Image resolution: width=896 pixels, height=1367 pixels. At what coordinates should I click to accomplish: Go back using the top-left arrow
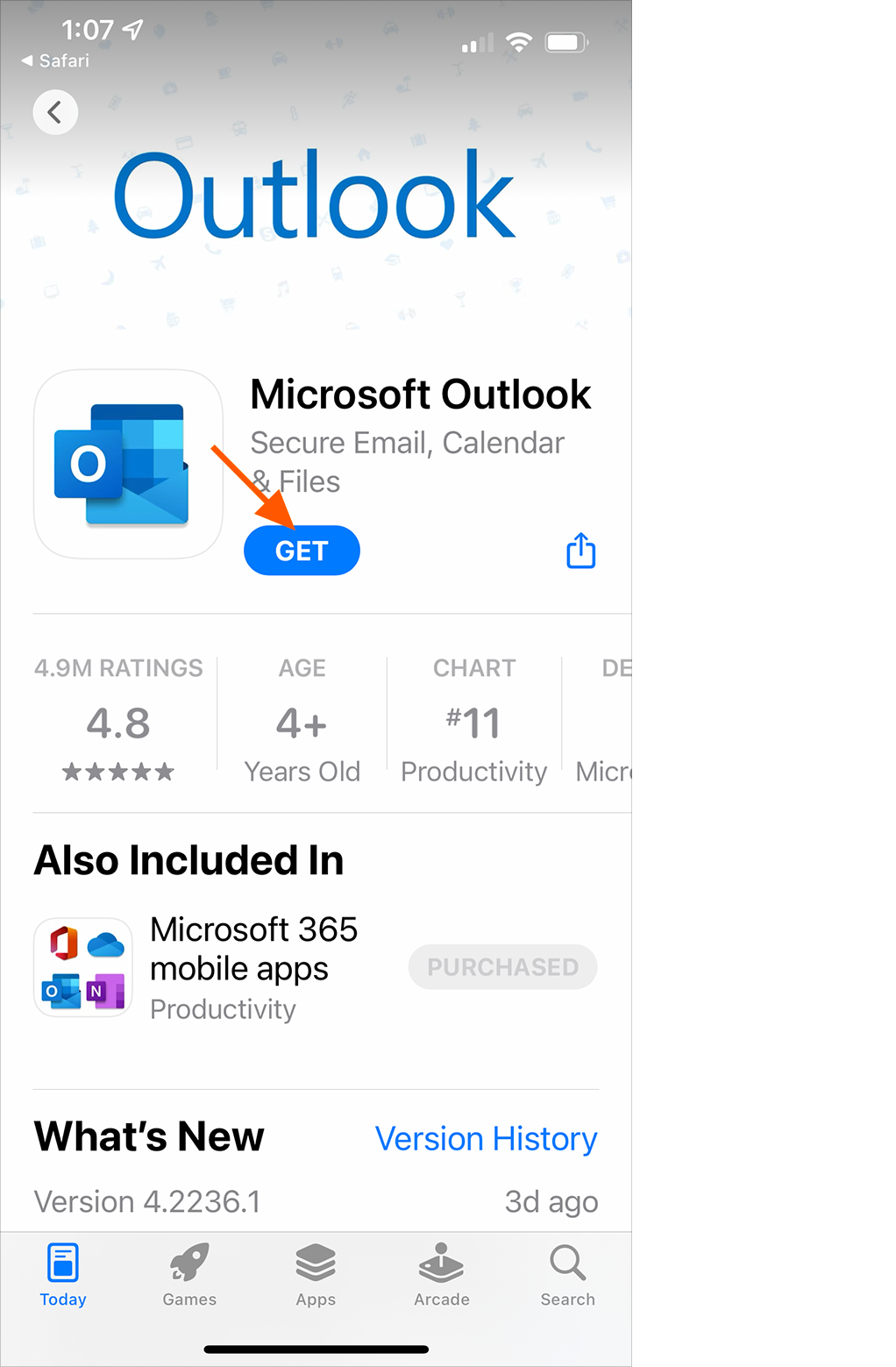point(55,112)
